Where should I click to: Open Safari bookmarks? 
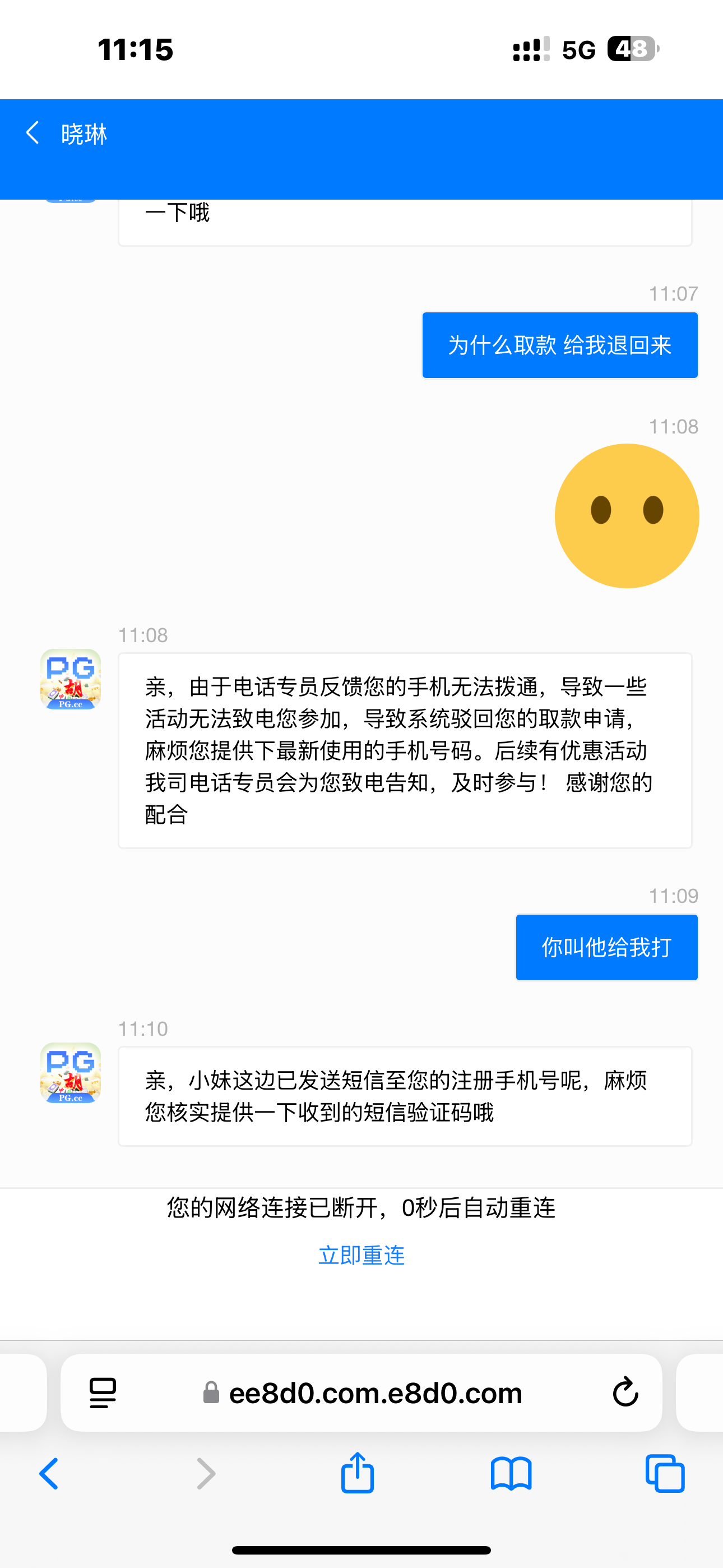(x=511, y=1474)
